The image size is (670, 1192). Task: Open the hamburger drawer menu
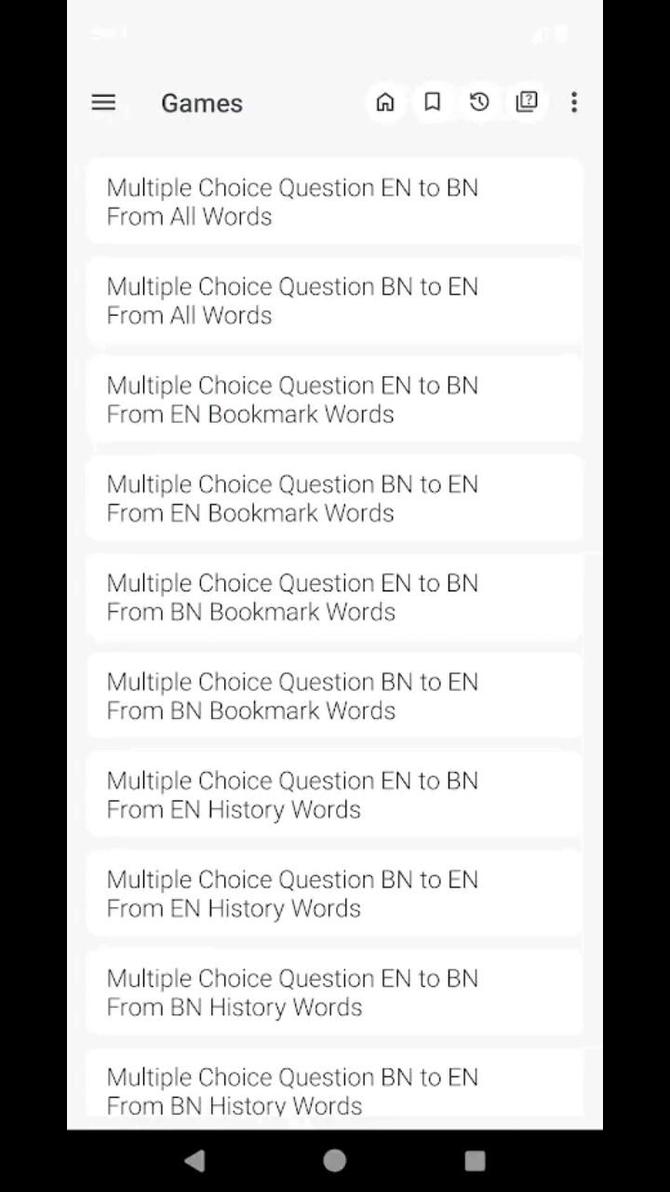point(104,102)
